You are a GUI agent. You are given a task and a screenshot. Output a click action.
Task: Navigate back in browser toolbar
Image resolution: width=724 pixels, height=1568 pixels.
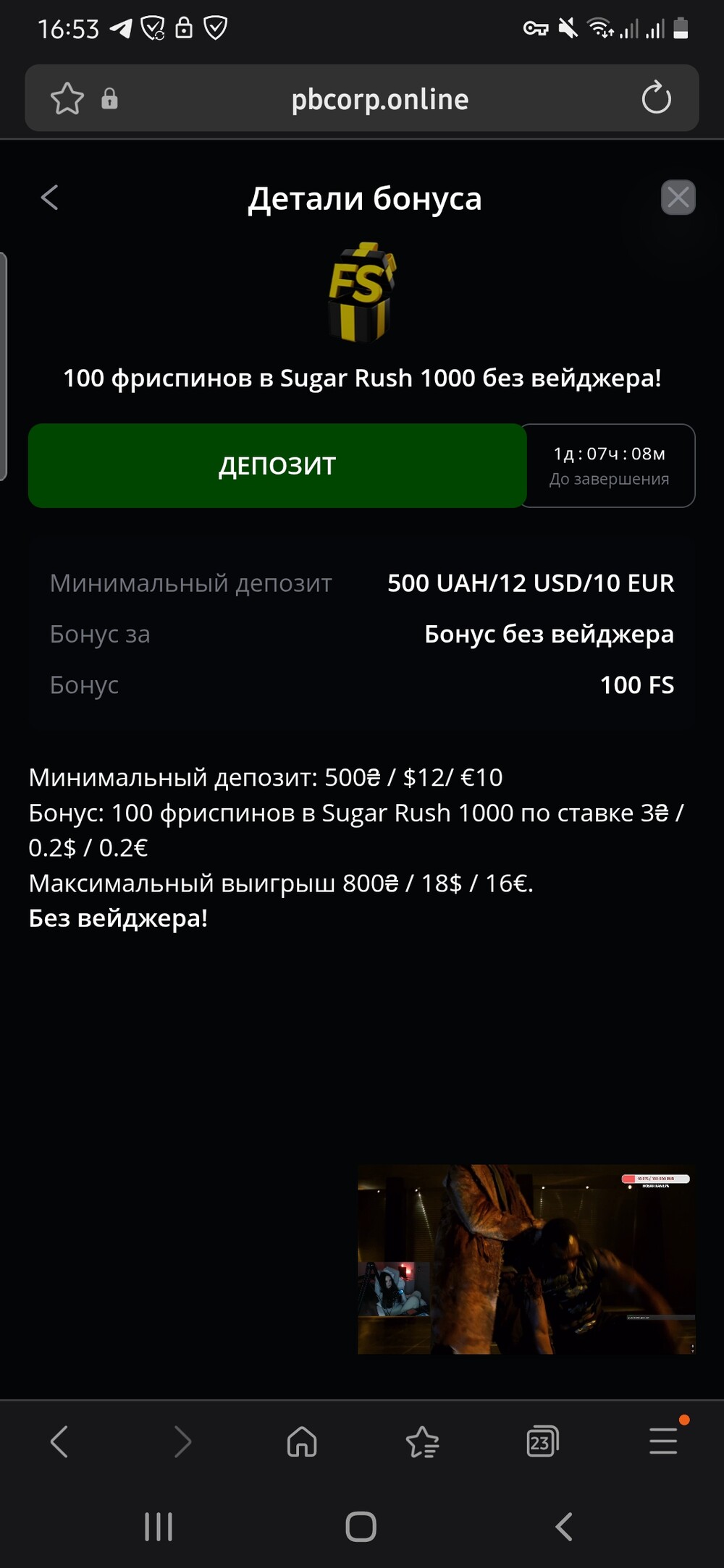pyautogui.click(x=59, y=1441)
